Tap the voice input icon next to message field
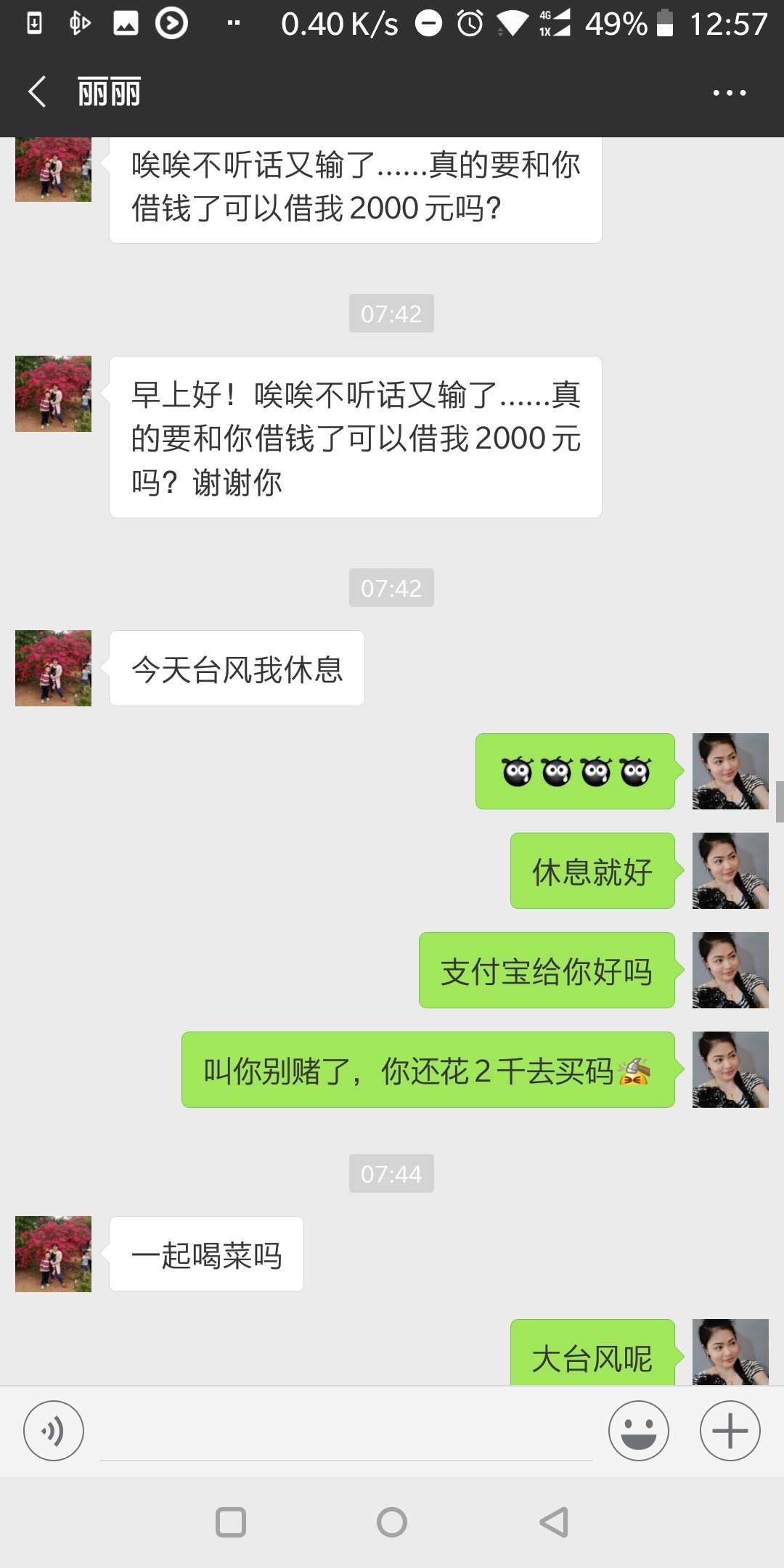 [54, 1431]
